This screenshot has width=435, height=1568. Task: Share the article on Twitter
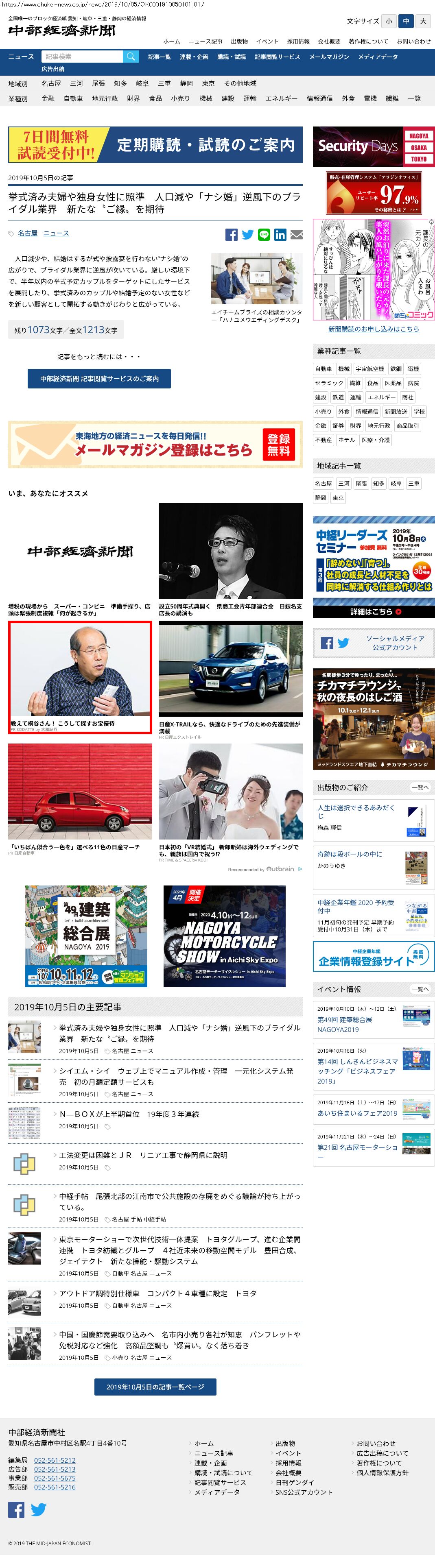(x=247, y=234)
